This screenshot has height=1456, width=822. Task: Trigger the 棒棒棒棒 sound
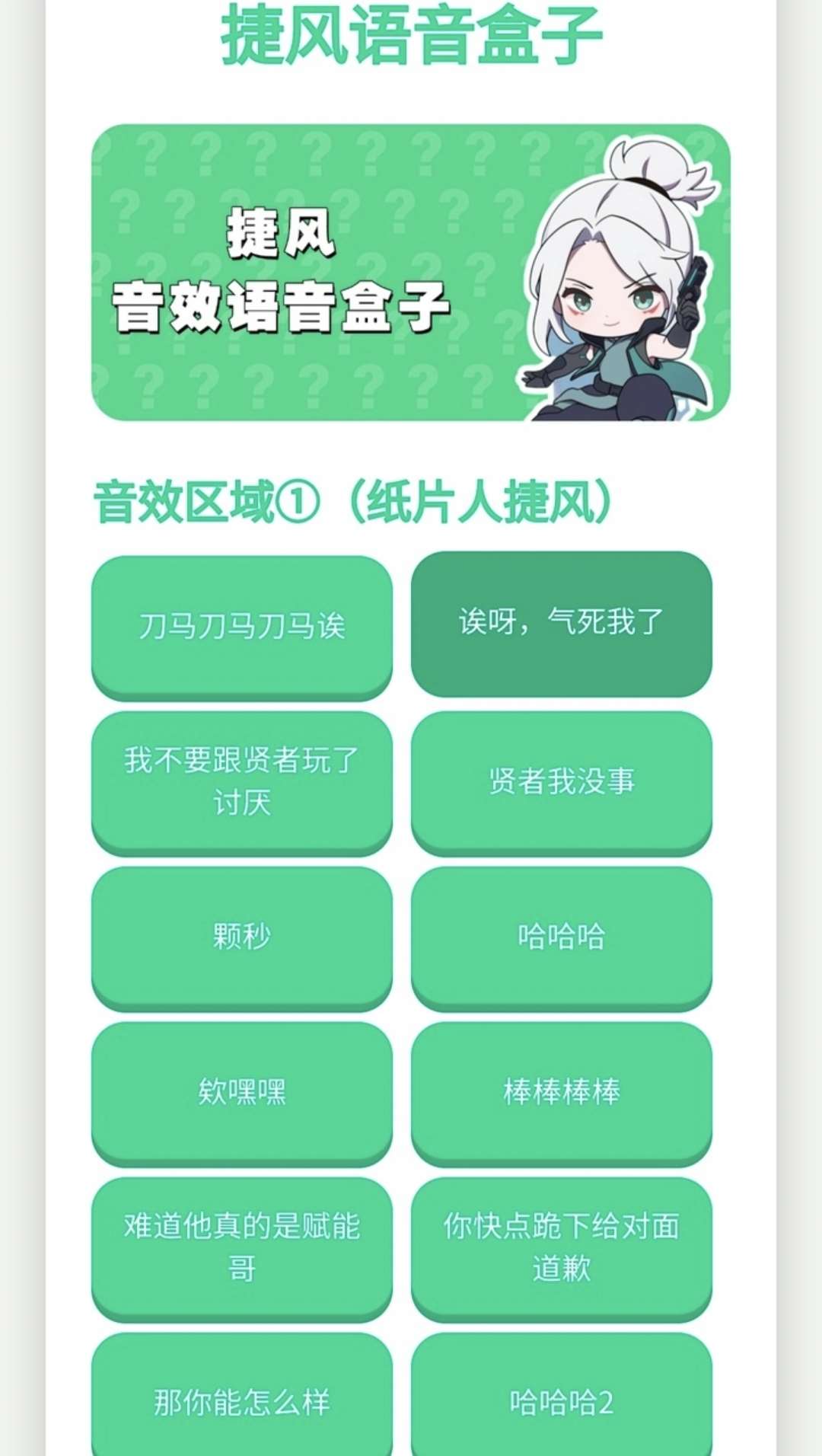[x=562, y=1092]
